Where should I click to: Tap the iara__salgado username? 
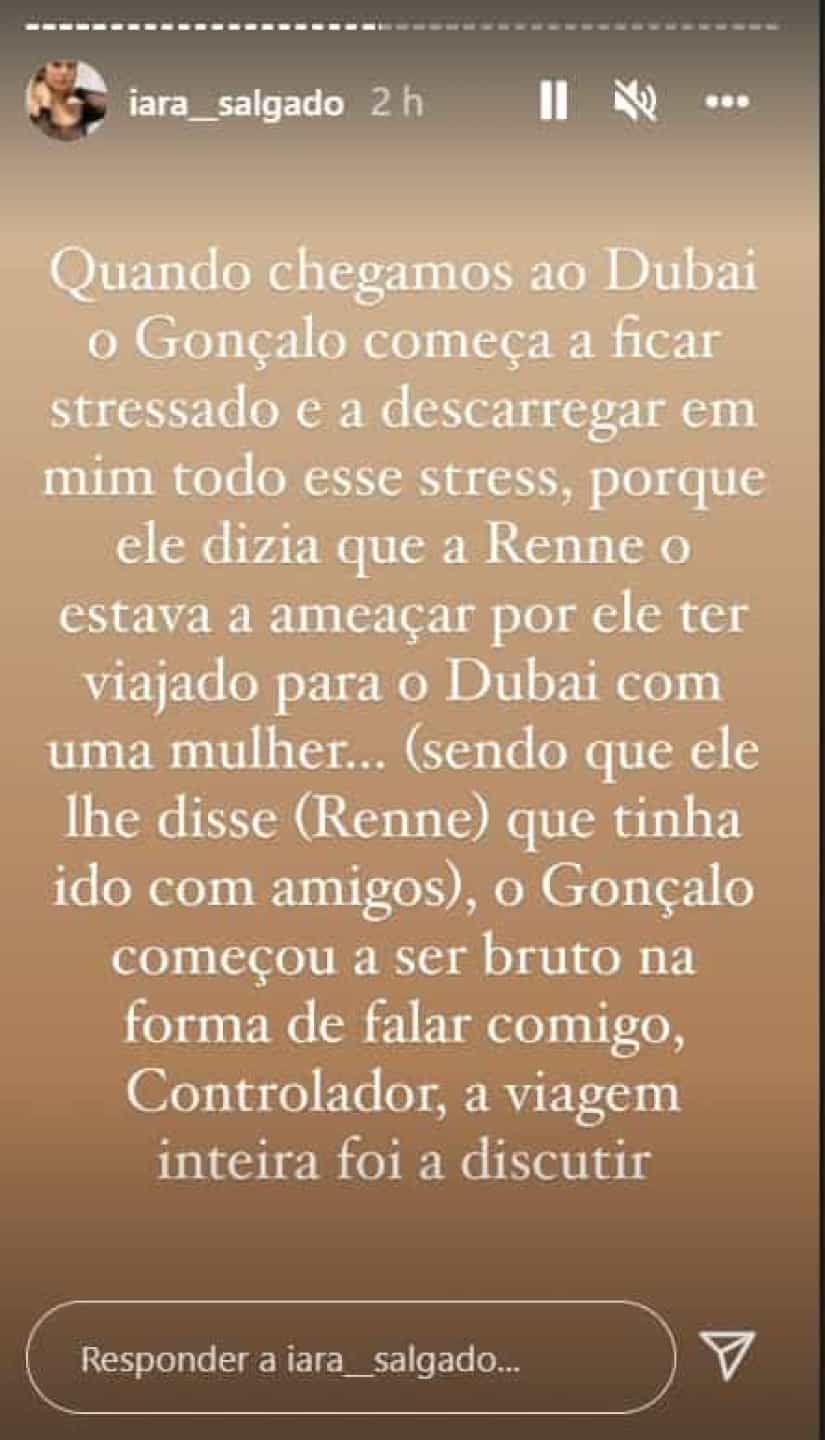pyautogui.click(x=237, y=104)
